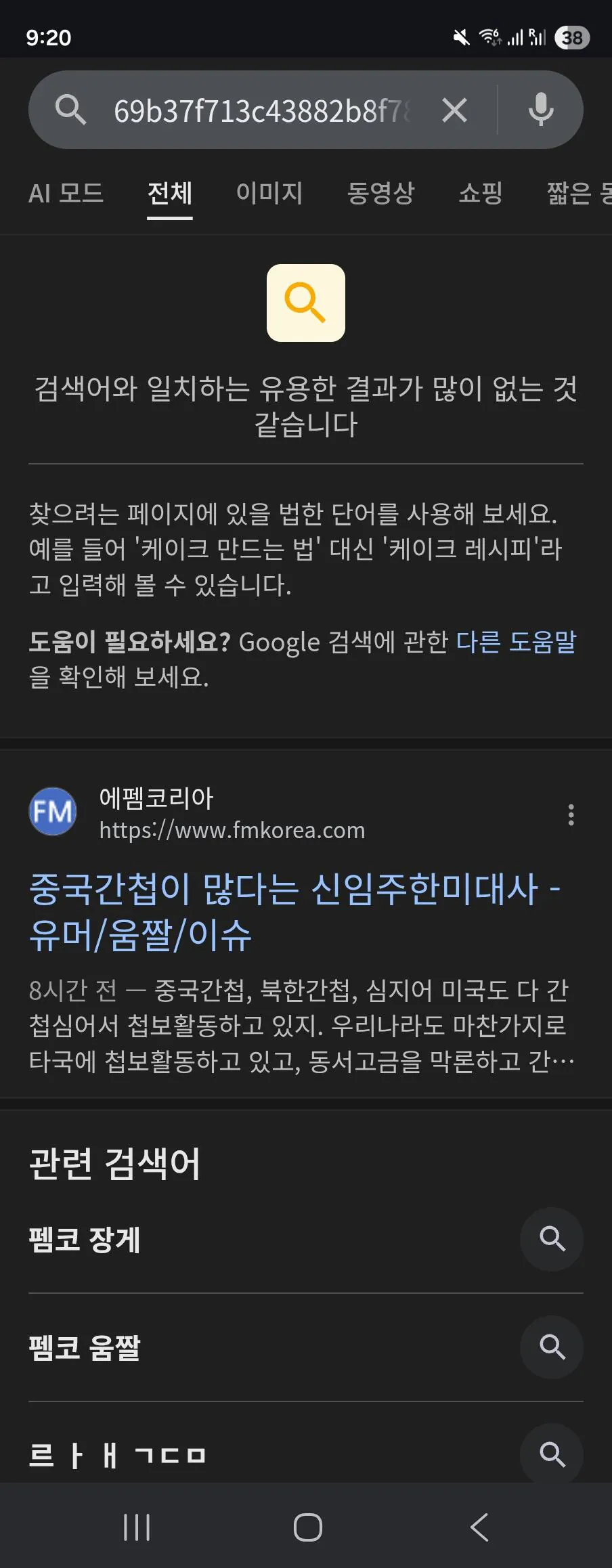Clear the search query with X
This screenshot has height=1568, width=612.
click(454, 110)
